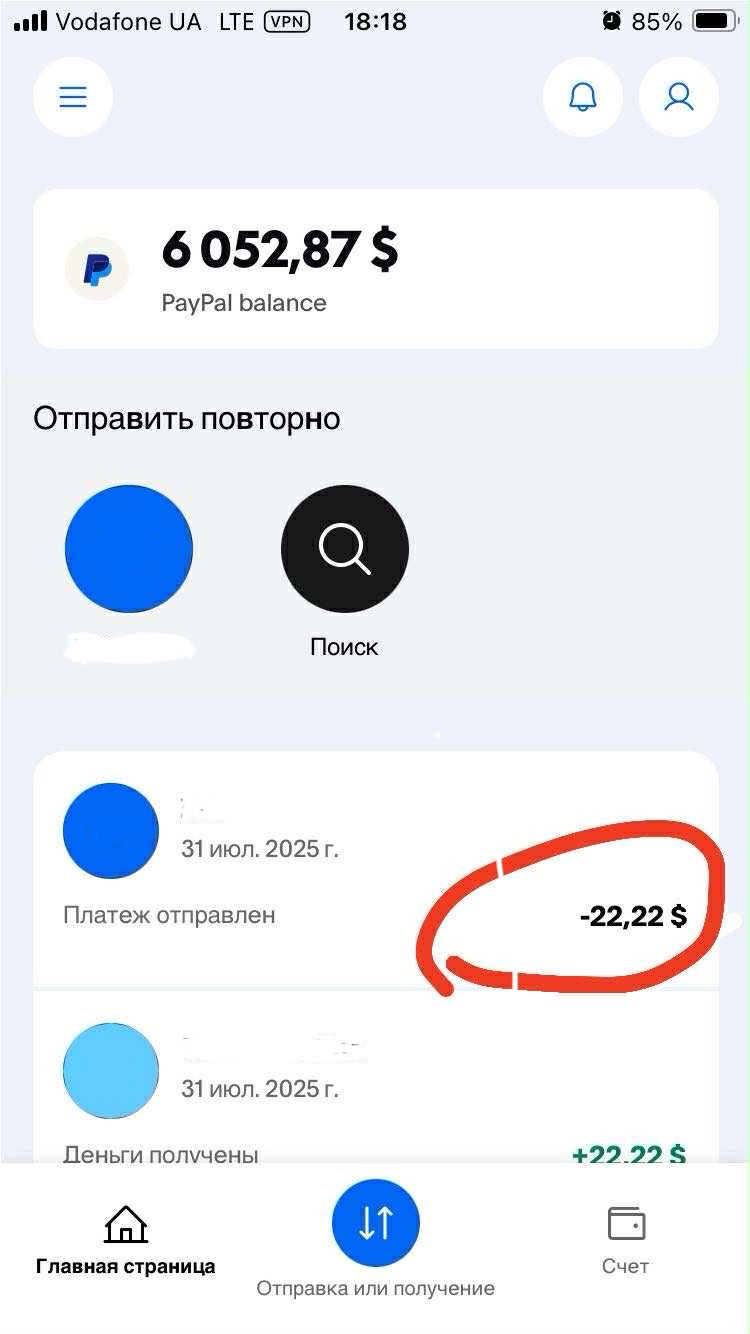Open the Деньги получены +22,22 $ transaction

tap(376, 1078)
